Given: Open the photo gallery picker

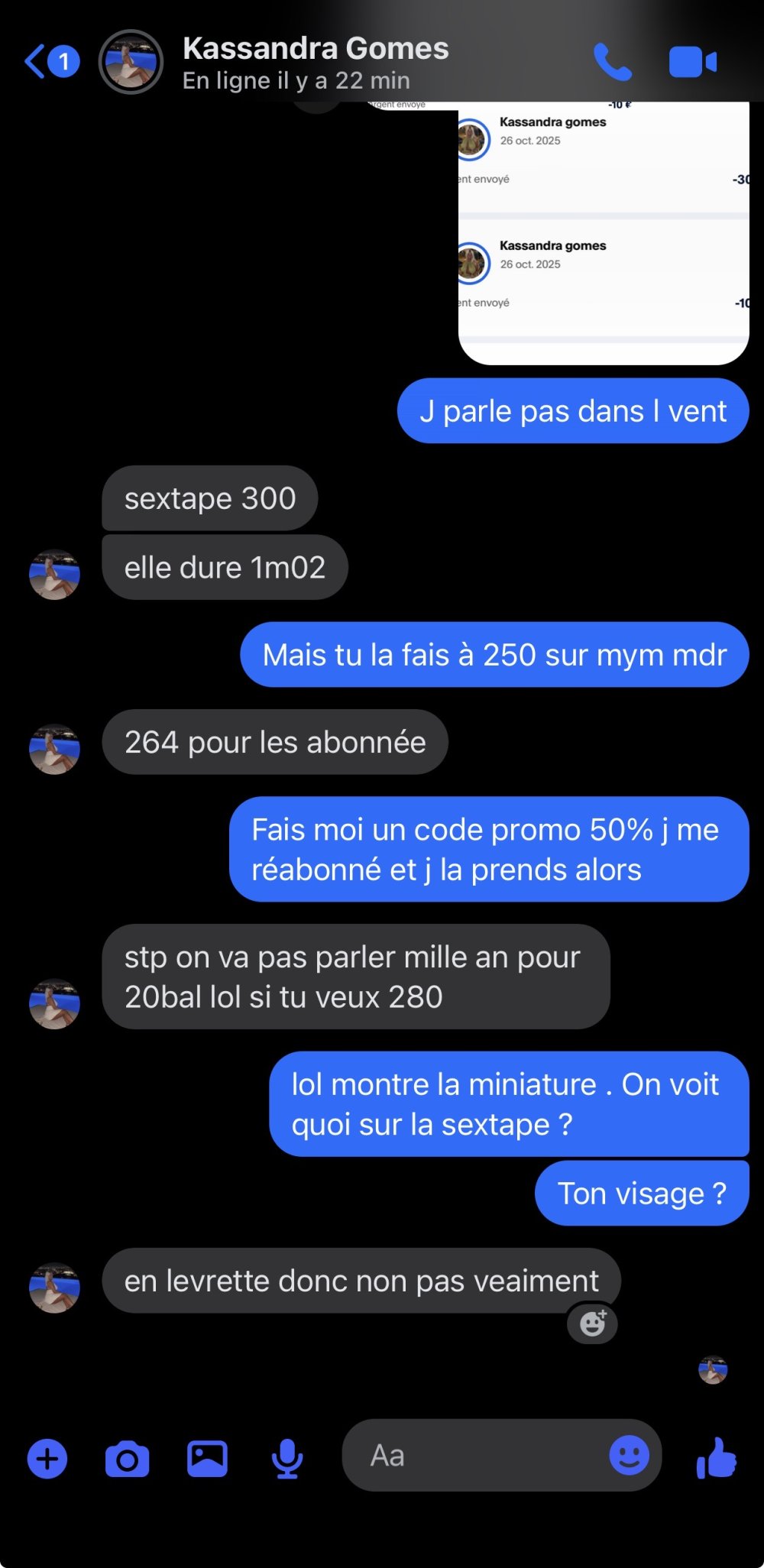Looking at the screenshot, I should click(x=207, y=1459).
